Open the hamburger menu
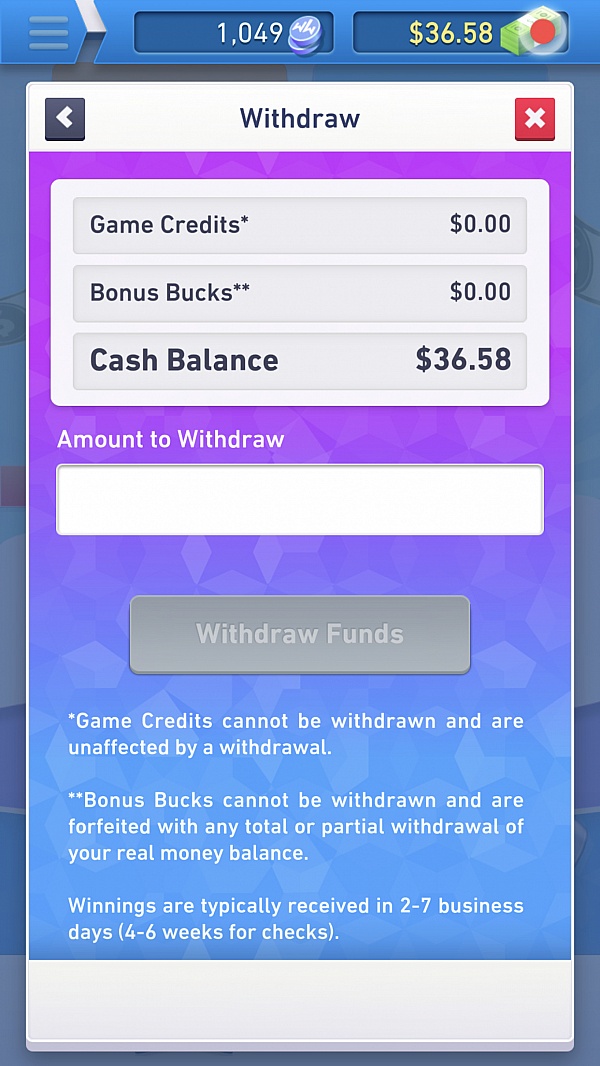Viewport: 600px width, 1066px height. point(49,33)
